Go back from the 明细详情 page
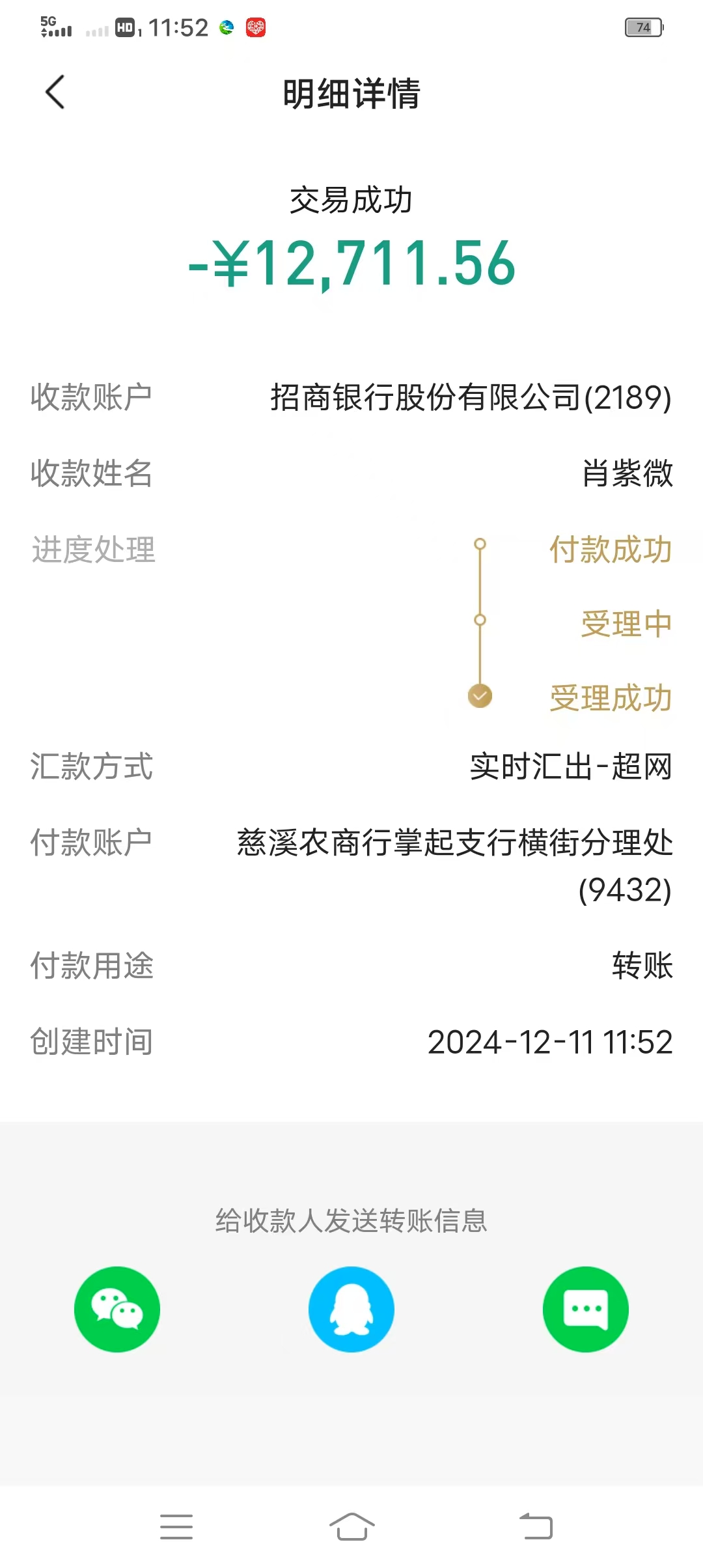The image size is (703, 1568). pyautogui.click(x=55, y=92)
